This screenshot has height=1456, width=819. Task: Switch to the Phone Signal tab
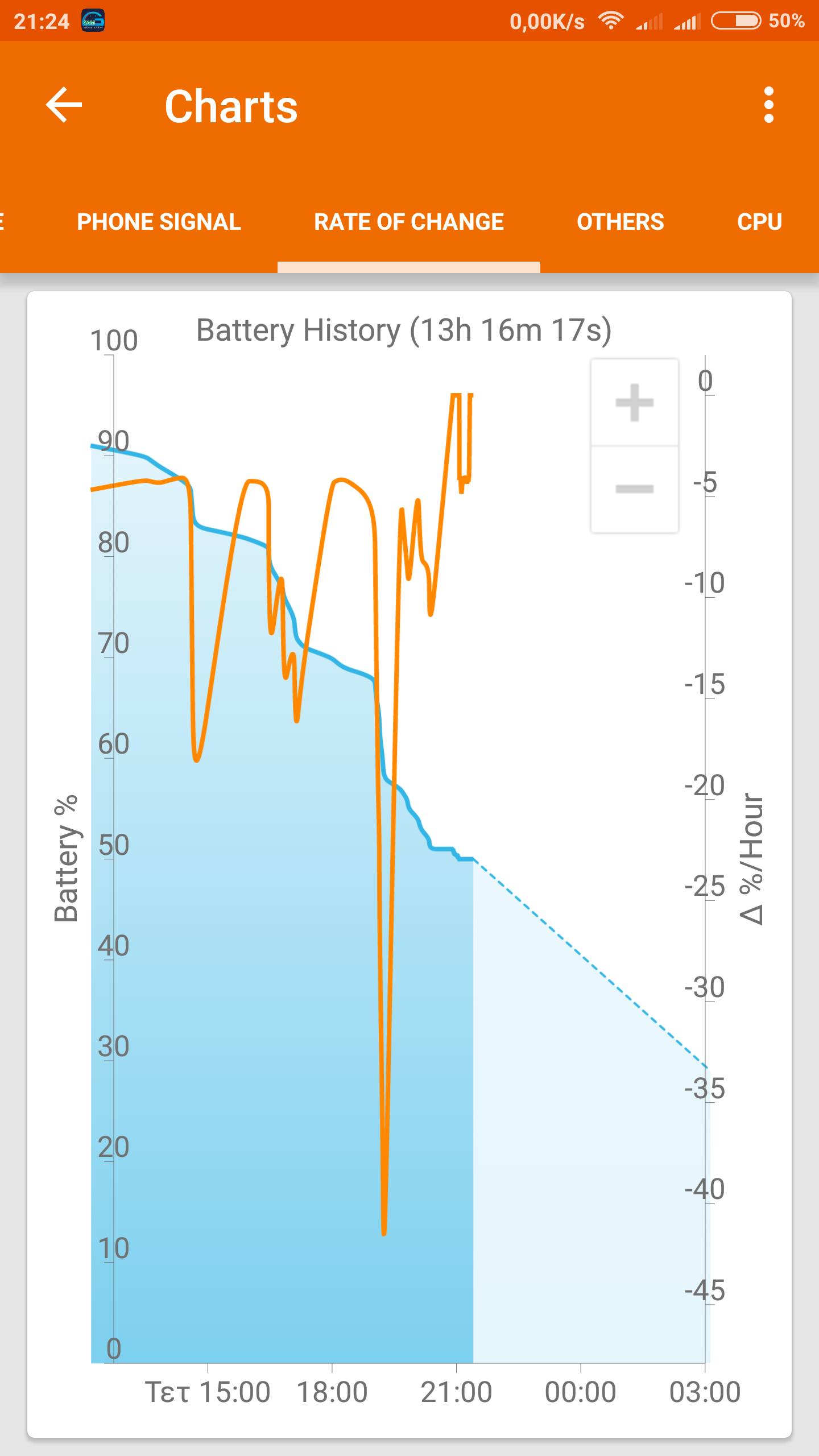point(159,222)
